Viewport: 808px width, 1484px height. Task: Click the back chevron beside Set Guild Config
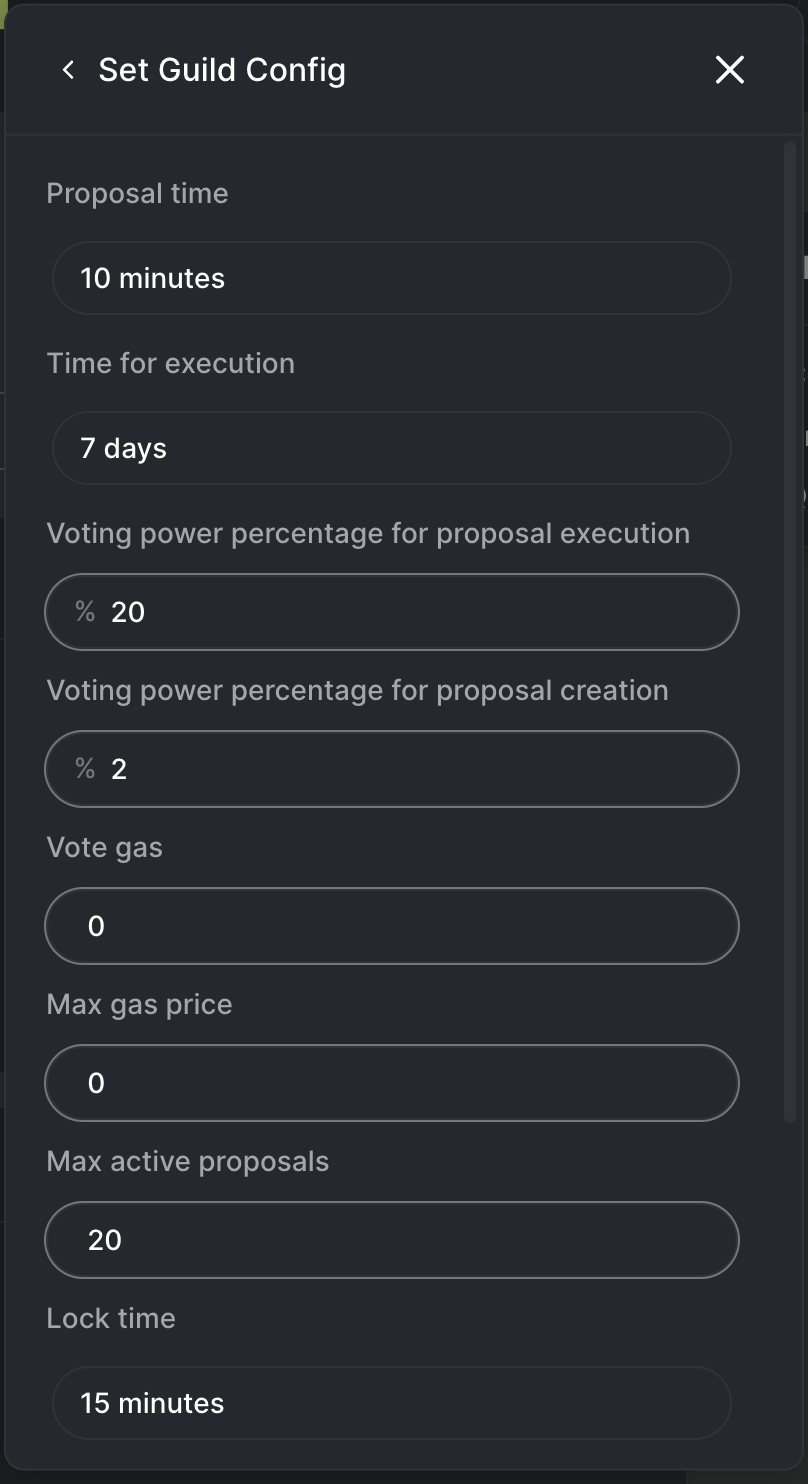click(67, 70)
